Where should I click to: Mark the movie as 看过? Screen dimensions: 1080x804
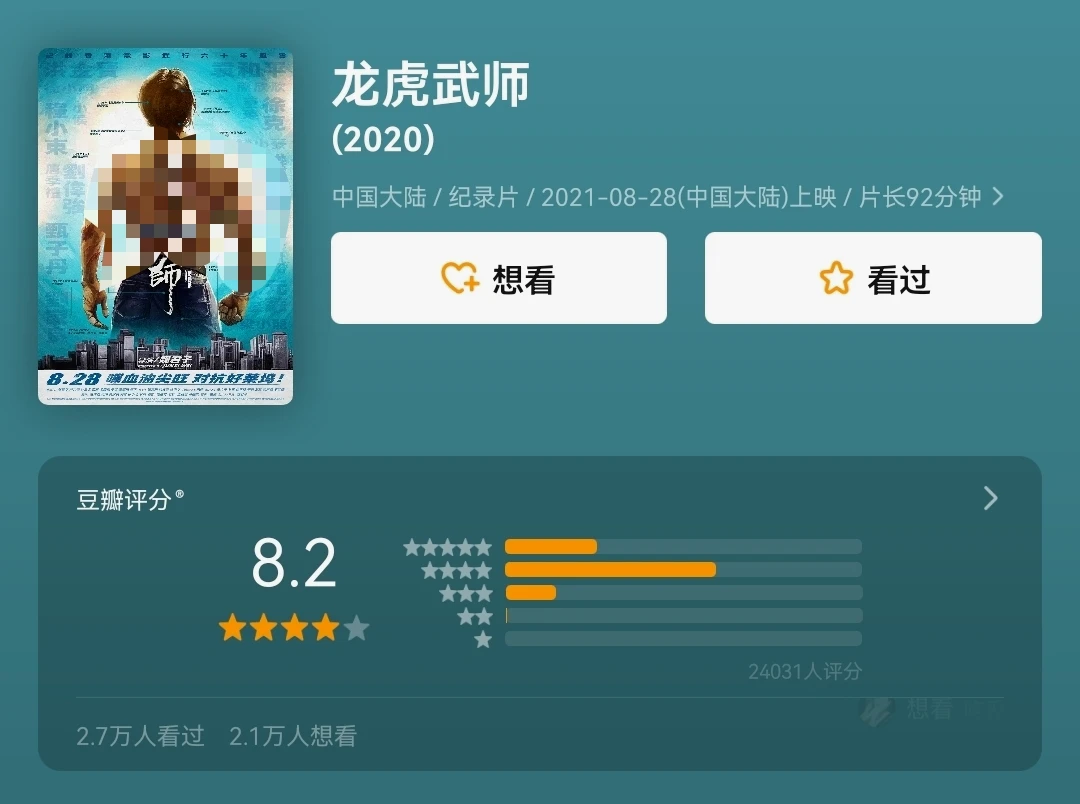[x=872, y=278]
